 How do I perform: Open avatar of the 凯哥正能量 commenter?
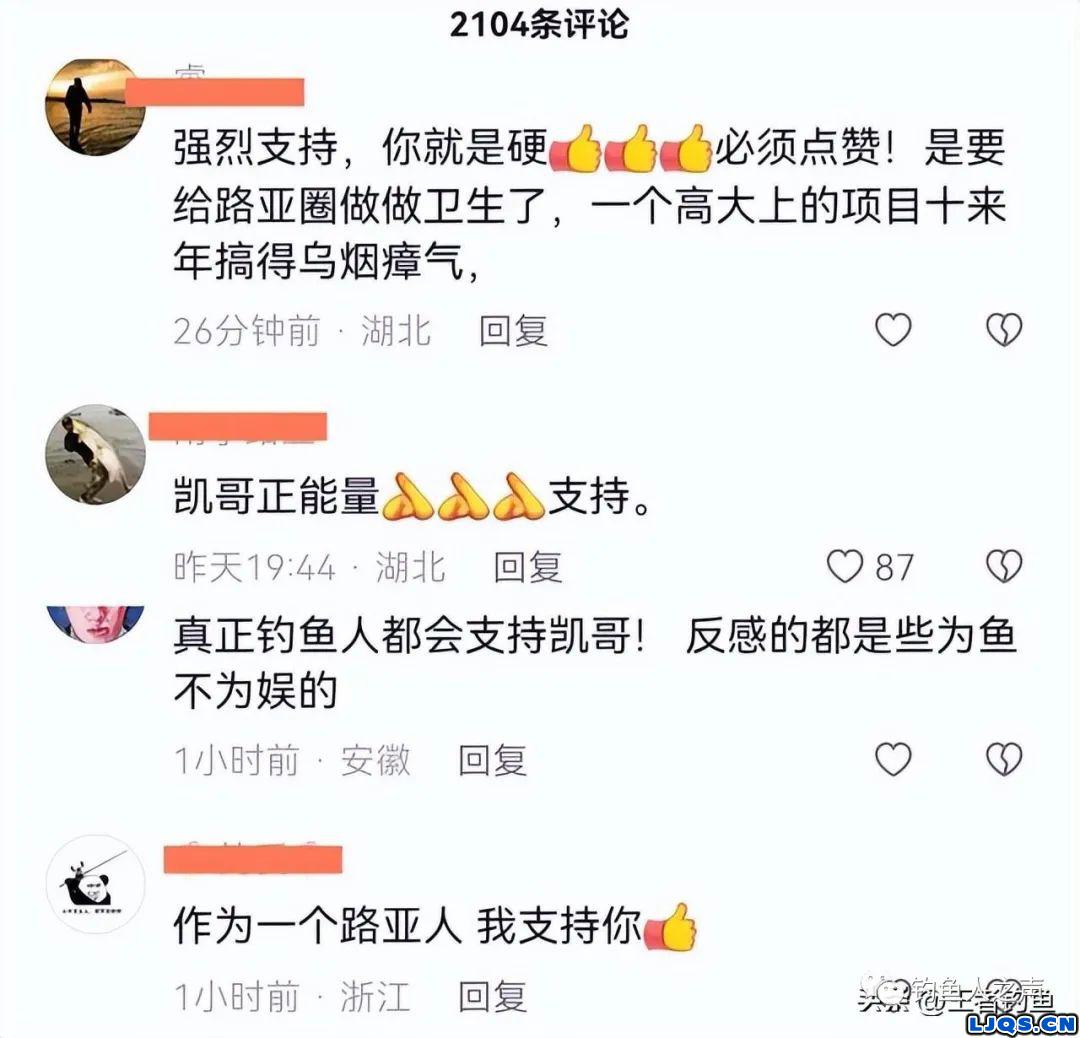click(95, 454)
